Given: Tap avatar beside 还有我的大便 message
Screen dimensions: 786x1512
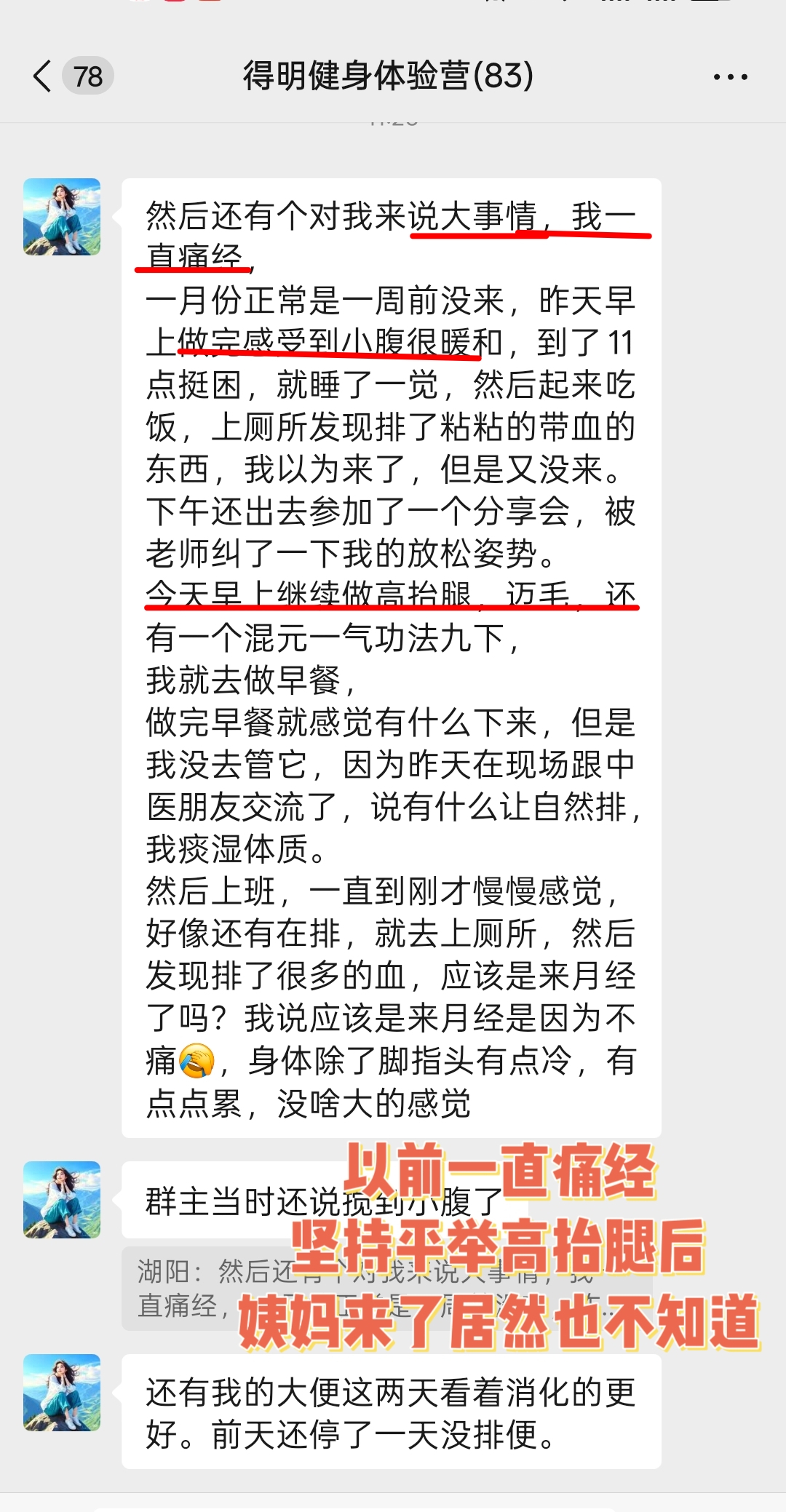Looking at the screenshot, I should [x=62, y=1392].
